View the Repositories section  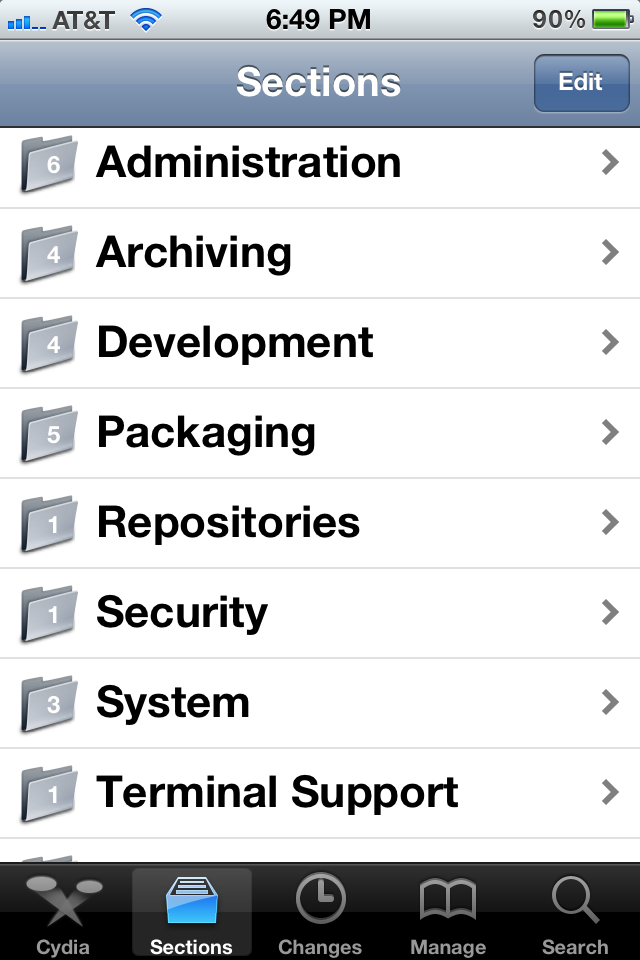pyautogui.click(x=320, y=524)
